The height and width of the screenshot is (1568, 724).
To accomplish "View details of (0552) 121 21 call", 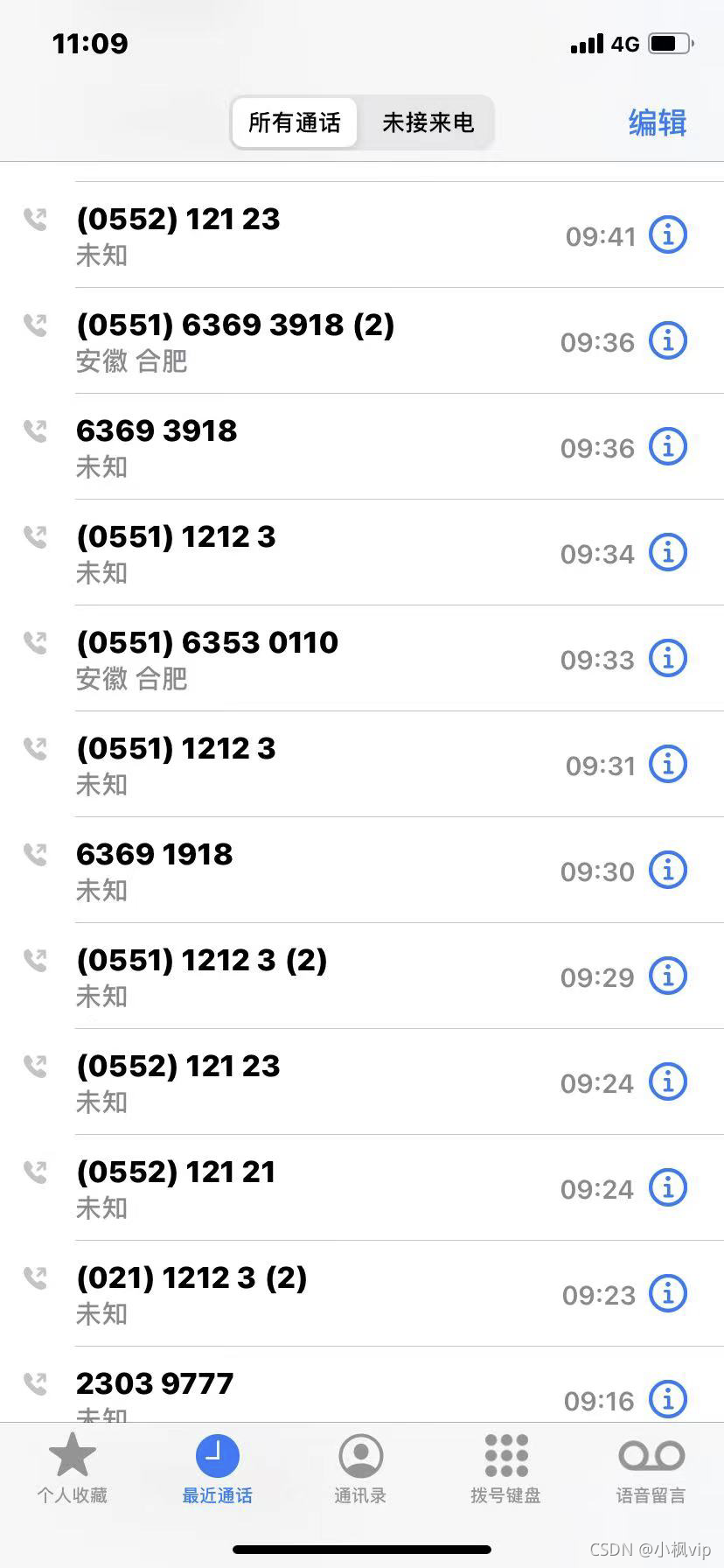I will pyautogui.click(x=668, y=1187).
